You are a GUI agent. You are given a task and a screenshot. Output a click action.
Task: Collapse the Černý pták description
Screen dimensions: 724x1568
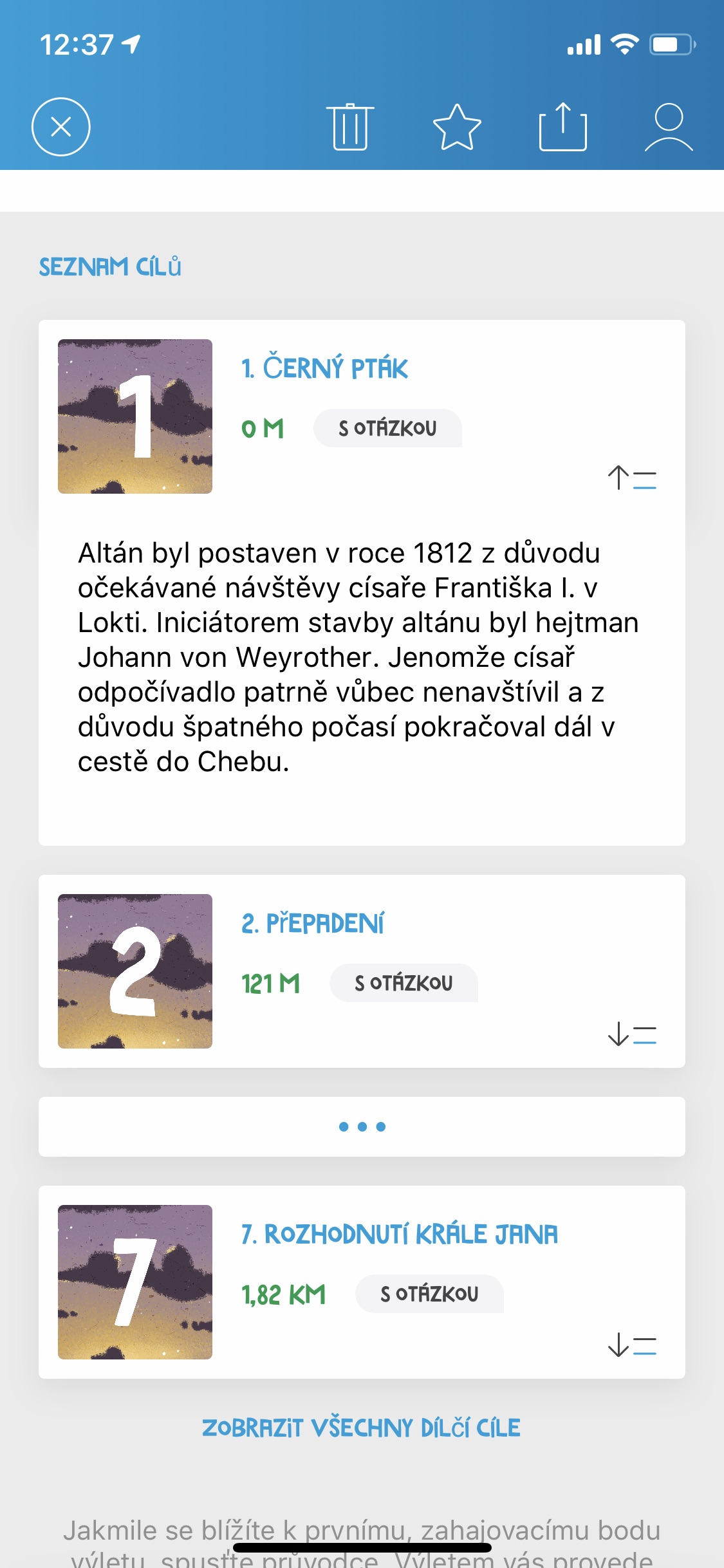(632, 478)
